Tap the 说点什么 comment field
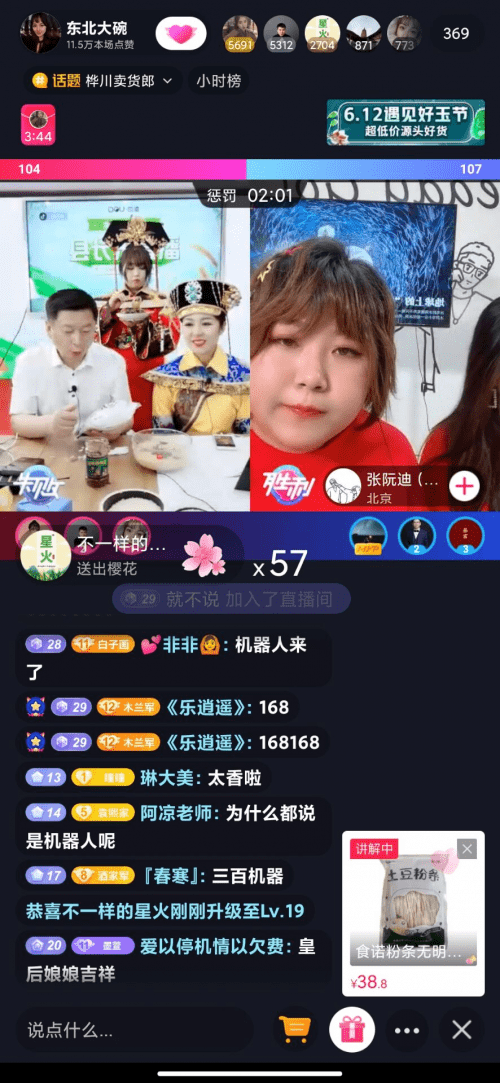The image size is (500, 1083). click(x=135, y=1031)
